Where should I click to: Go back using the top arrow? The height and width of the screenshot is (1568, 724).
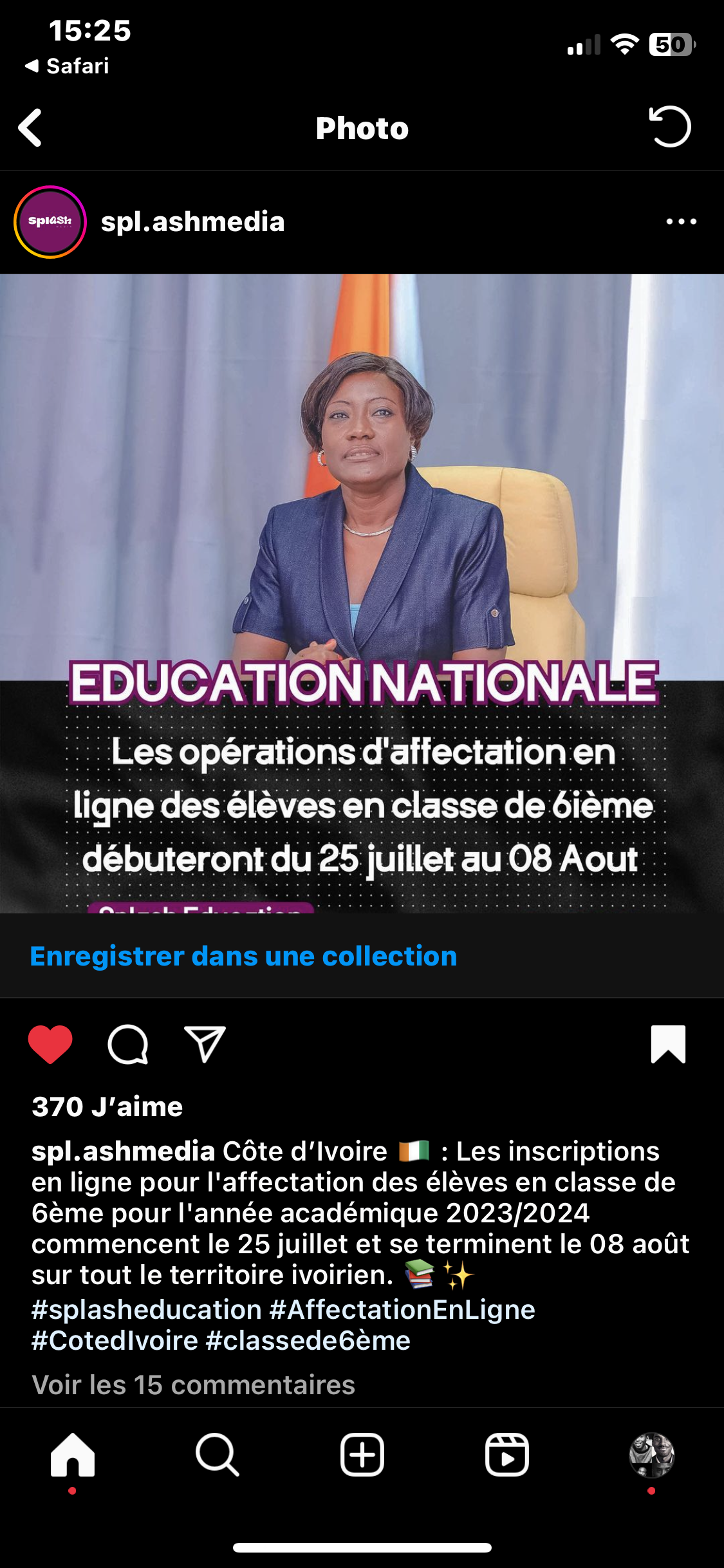[30, 127]
